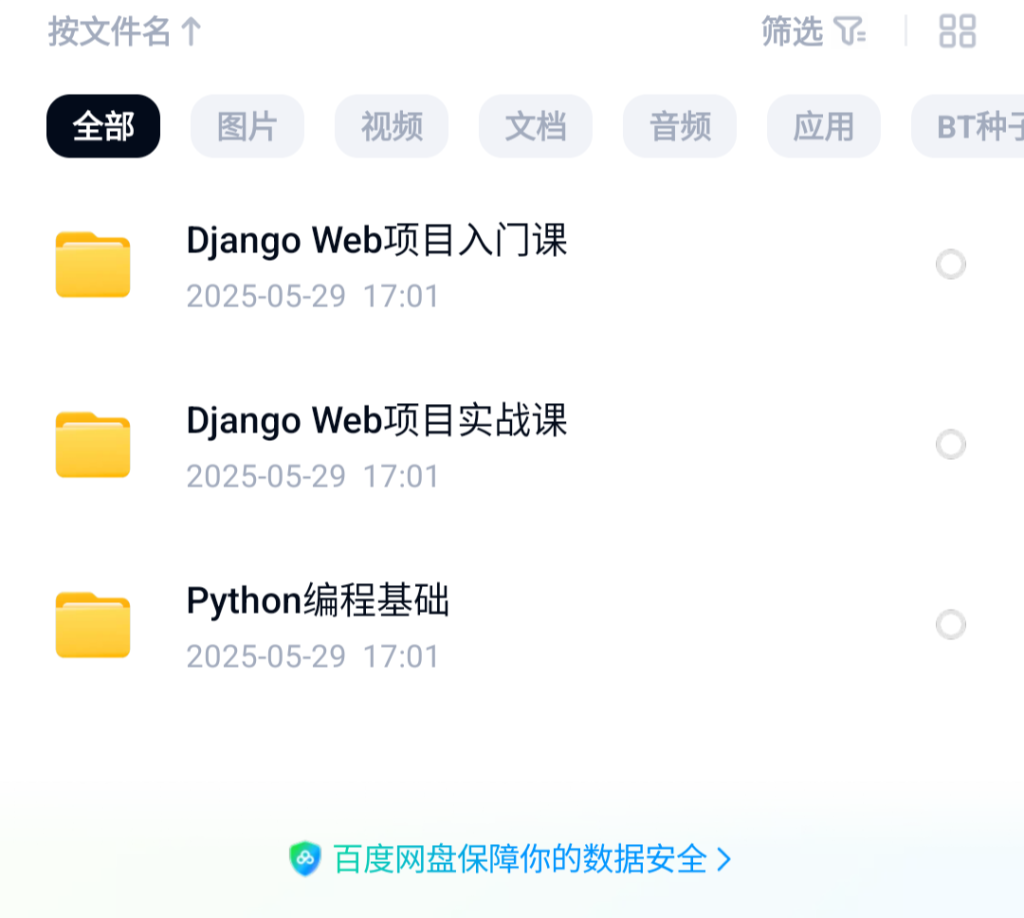1024x918 pixels.
Task: Select the Django Web项目实战课 folder checkbox
Action: pos(950,445)
